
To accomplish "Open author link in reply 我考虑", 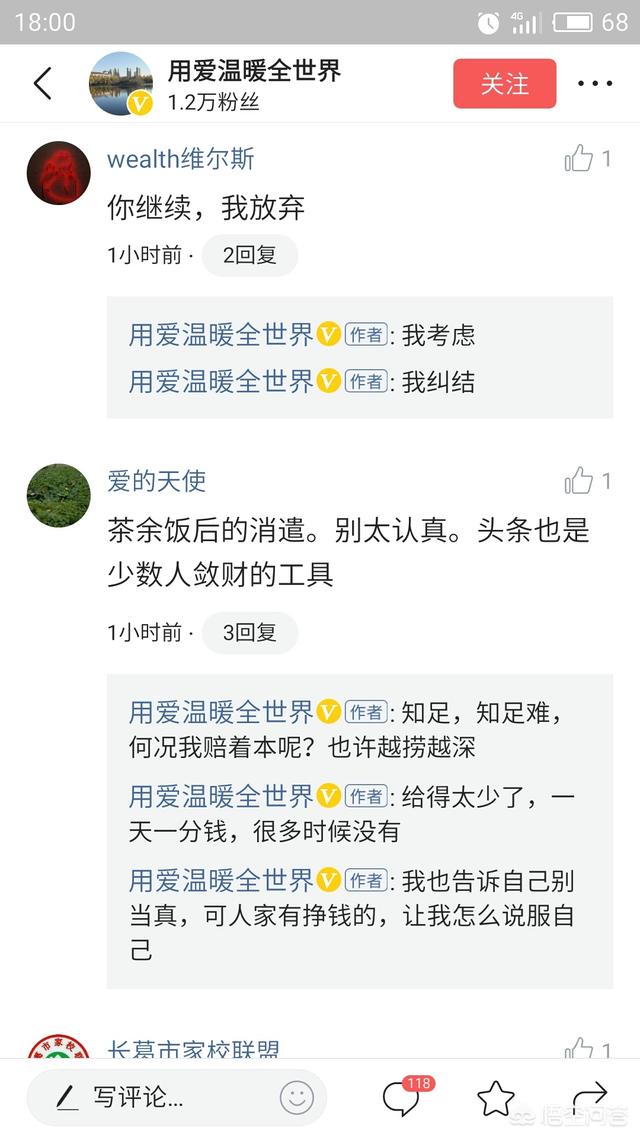I will click(222, 335).
